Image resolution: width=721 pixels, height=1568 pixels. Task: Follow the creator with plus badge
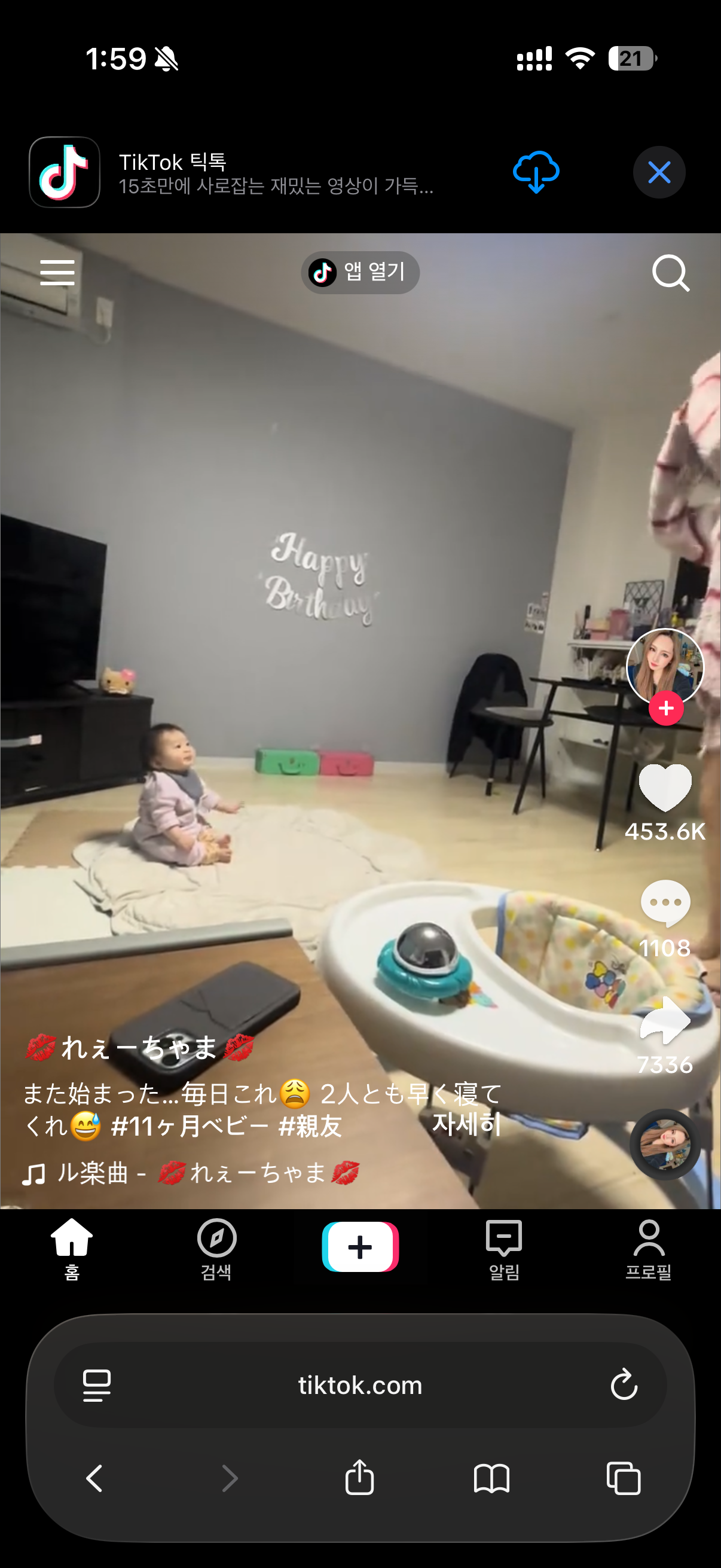pyautogui.click(x=665, y=708)
